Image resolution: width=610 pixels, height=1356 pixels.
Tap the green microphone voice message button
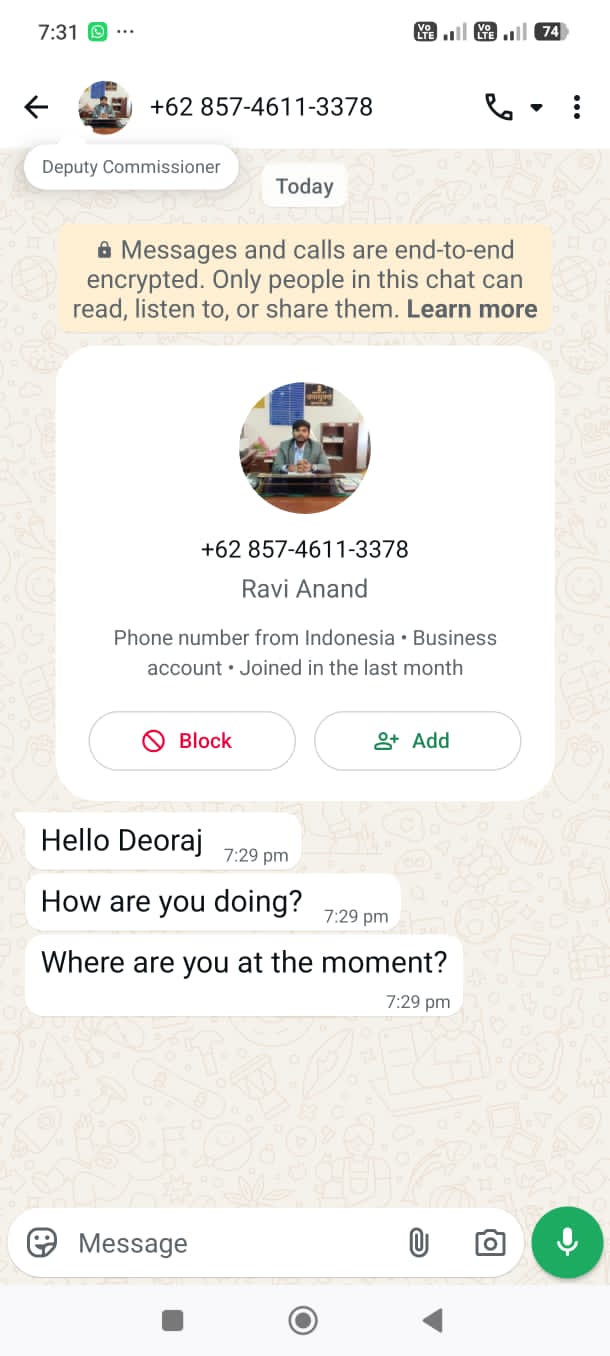[x=567, y=1243]
